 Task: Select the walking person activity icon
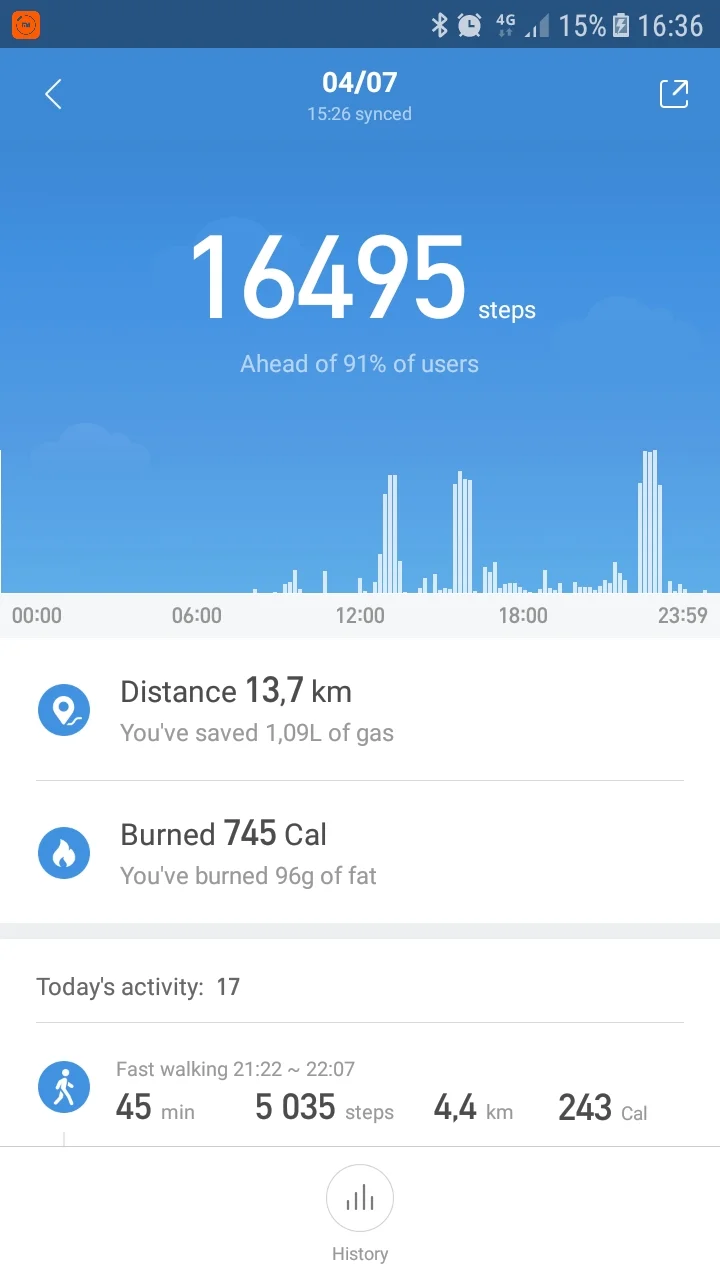(64, 1086)
